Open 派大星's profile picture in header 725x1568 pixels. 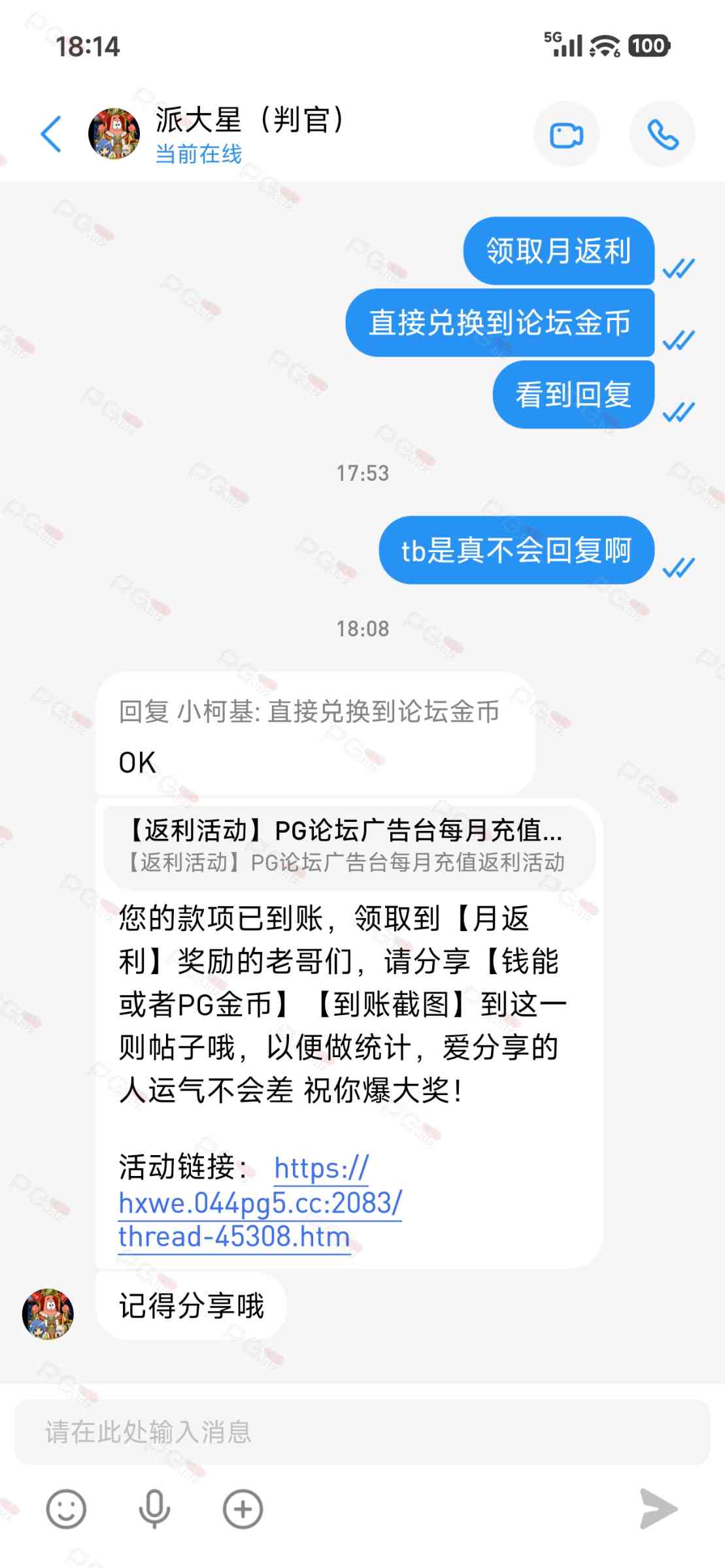click(x=114, y=135)
